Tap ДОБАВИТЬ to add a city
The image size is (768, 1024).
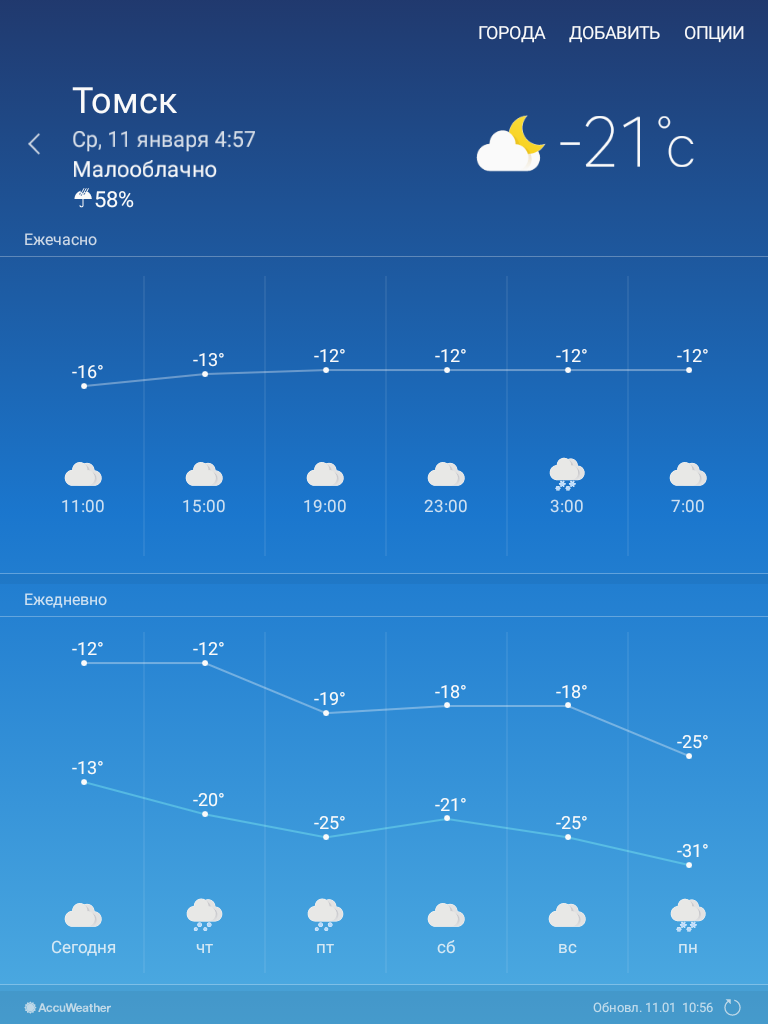[614, 33]
